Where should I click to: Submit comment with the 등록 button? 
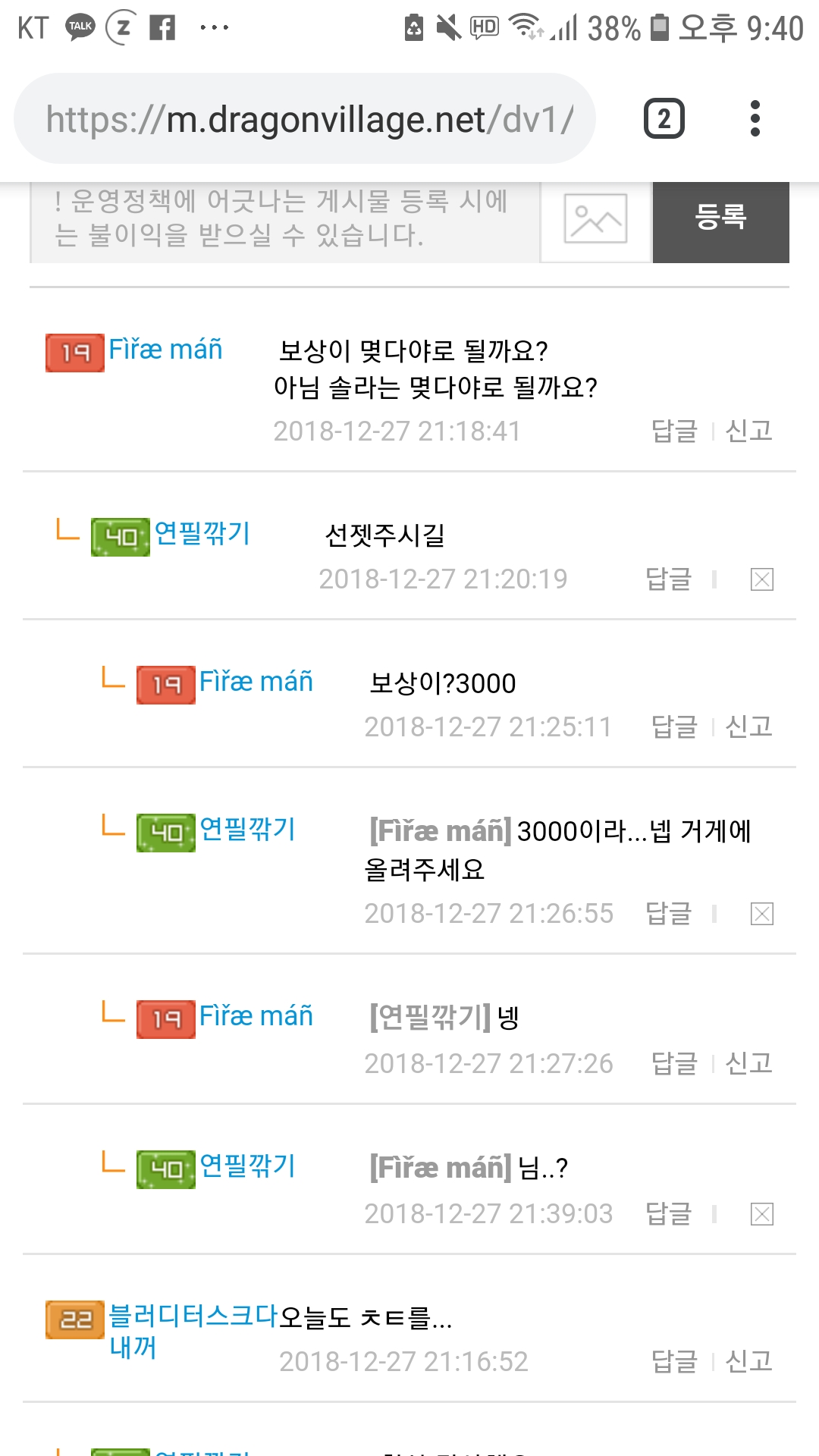point(720,218)
